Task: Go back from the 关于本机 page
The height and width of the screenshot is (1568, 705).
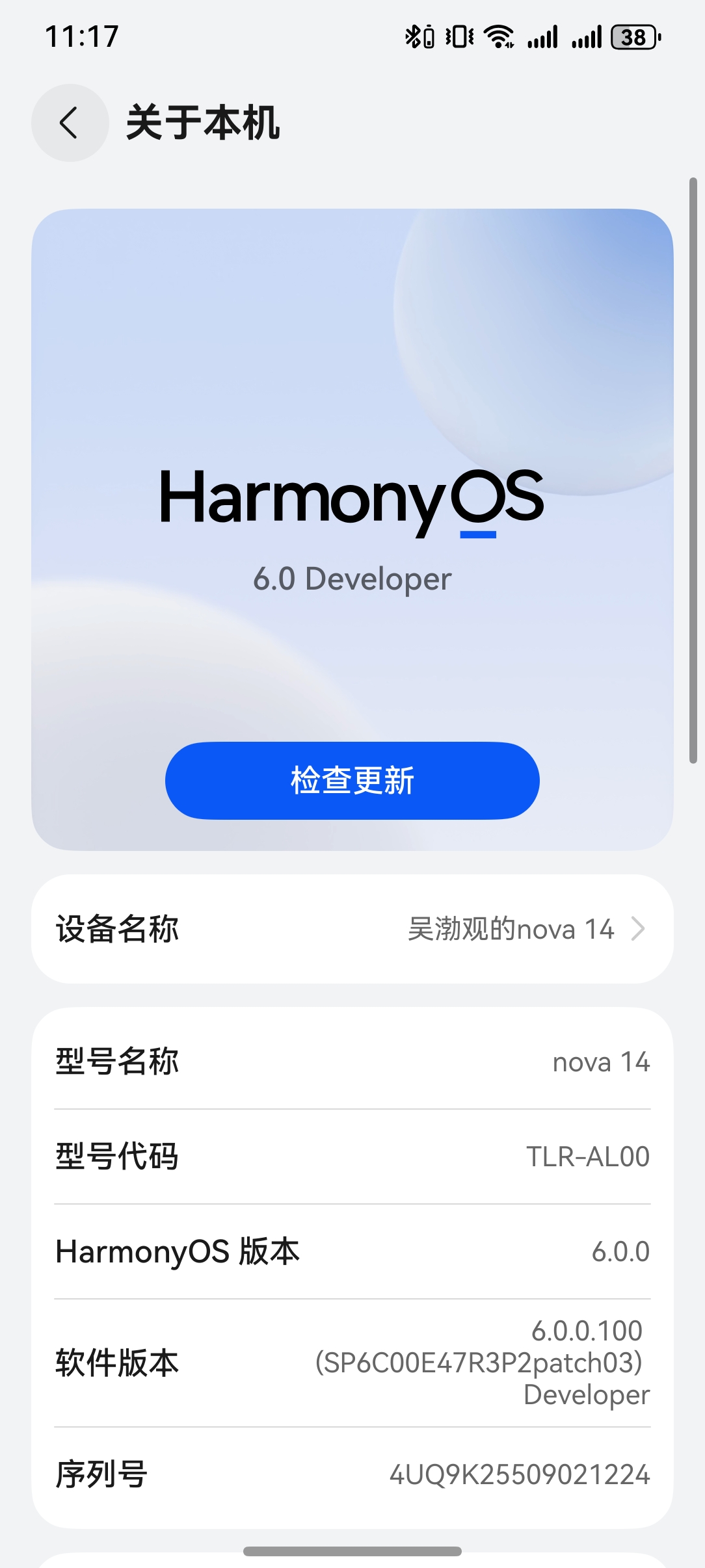Action: coord(70,123)
